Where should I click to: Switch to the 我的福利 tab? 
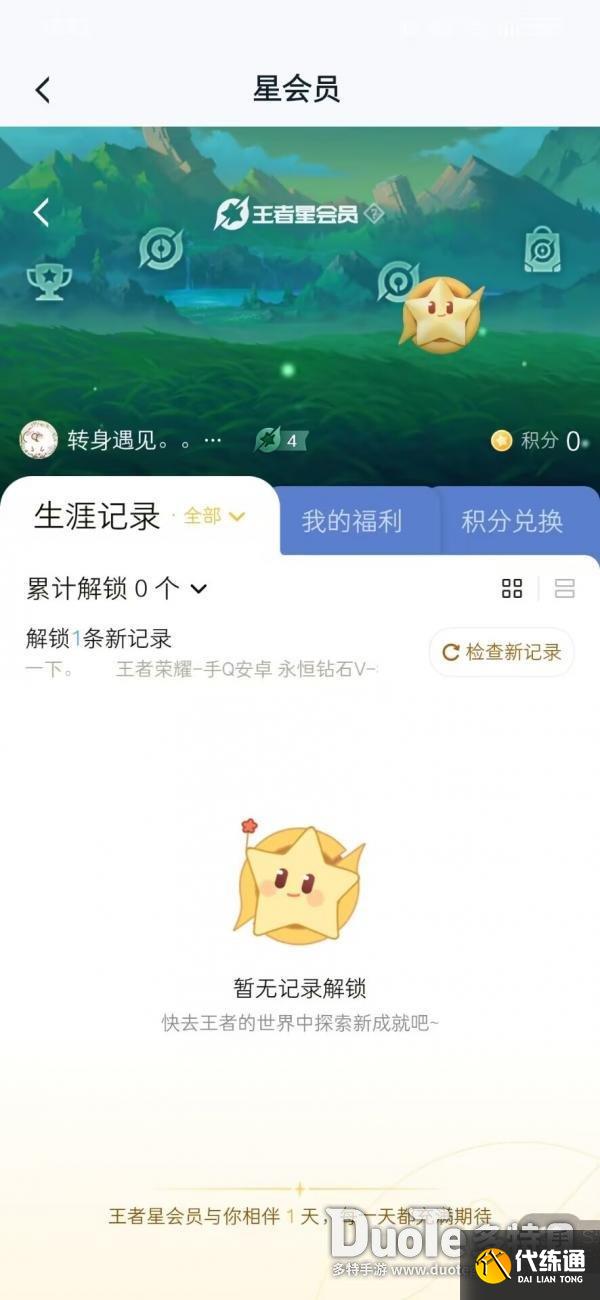click(352, 521)
